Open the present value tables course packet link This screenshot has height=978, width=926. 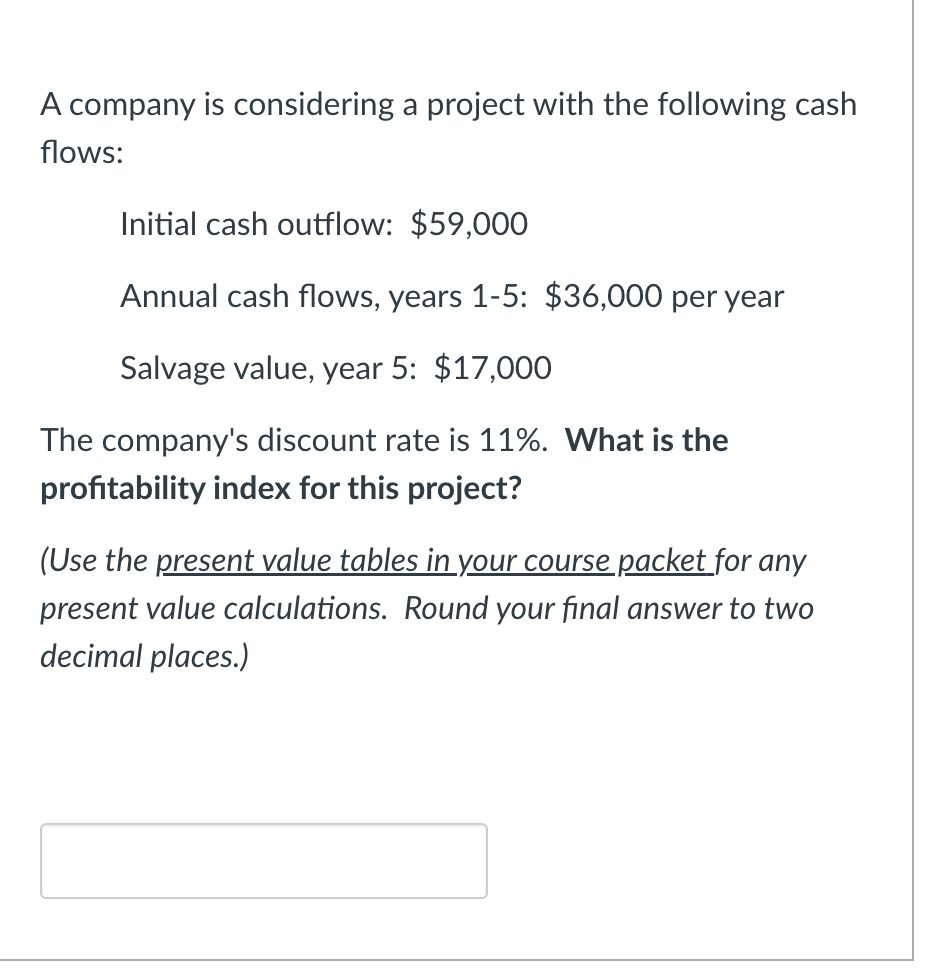(434, 560)
